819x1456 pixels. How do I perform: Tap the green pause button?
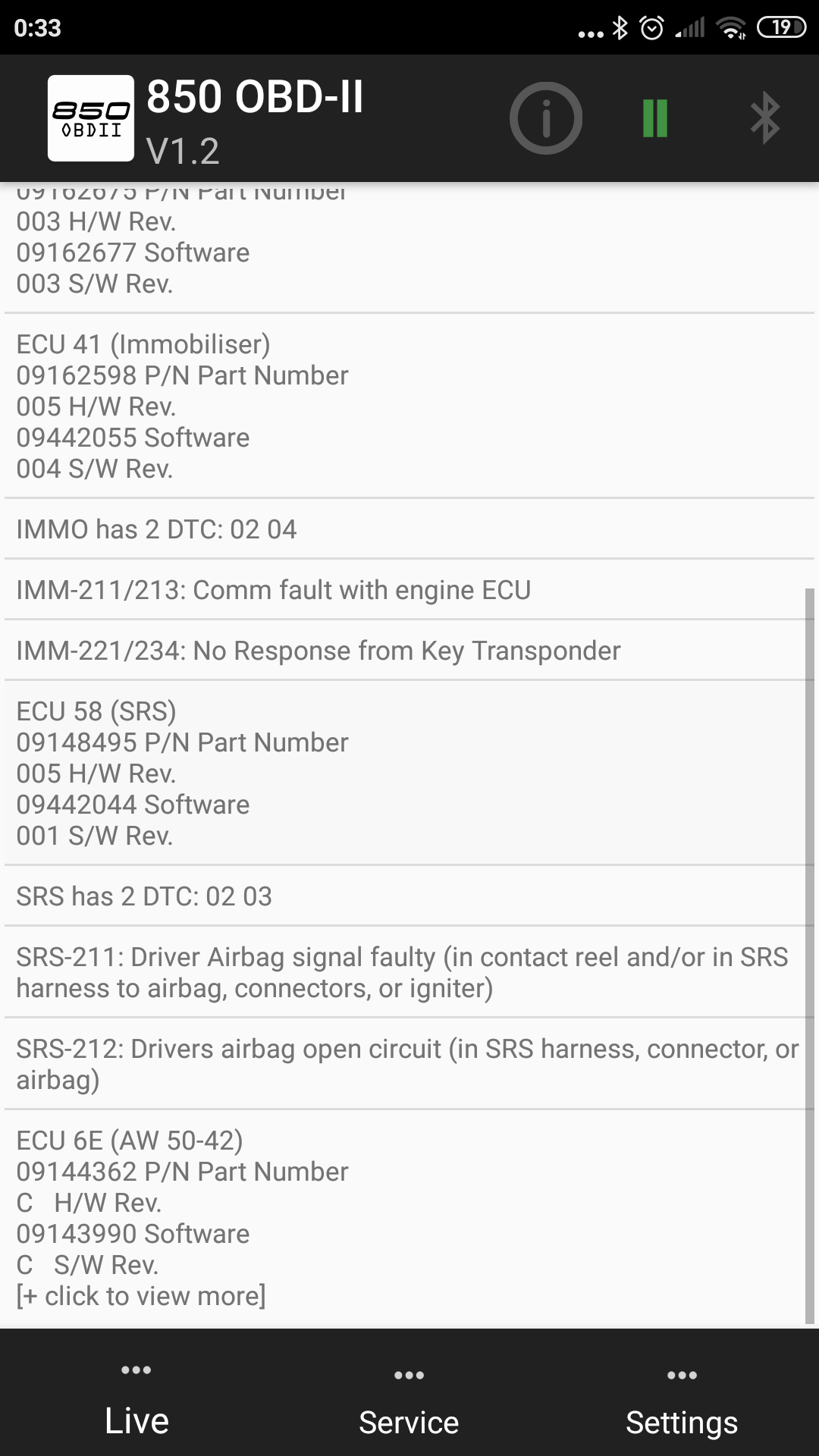[x=655, y=118]
